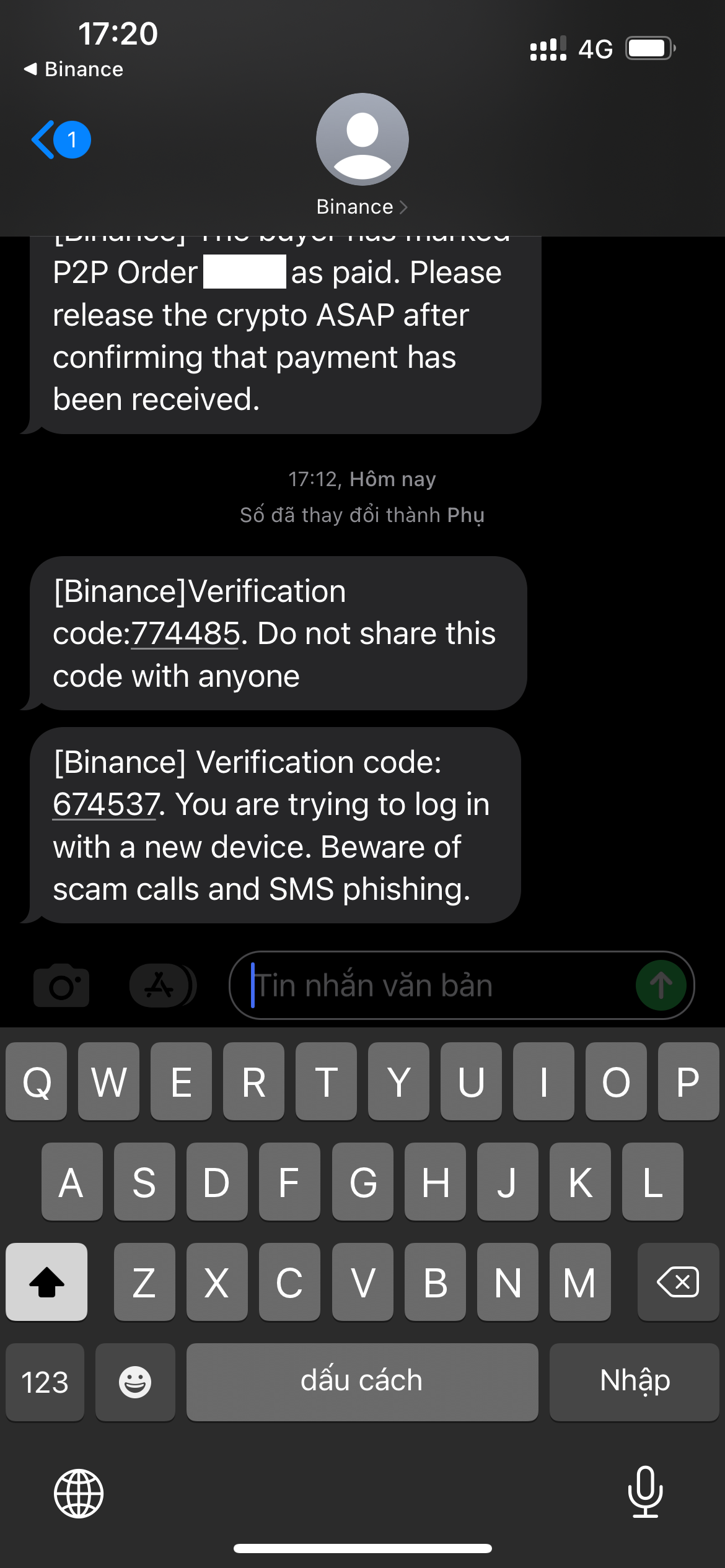Screen dimensions: 725x1568
Task: Tap the dấu cách space bar
Action: pyautogui.click(x=362, y=1382)
